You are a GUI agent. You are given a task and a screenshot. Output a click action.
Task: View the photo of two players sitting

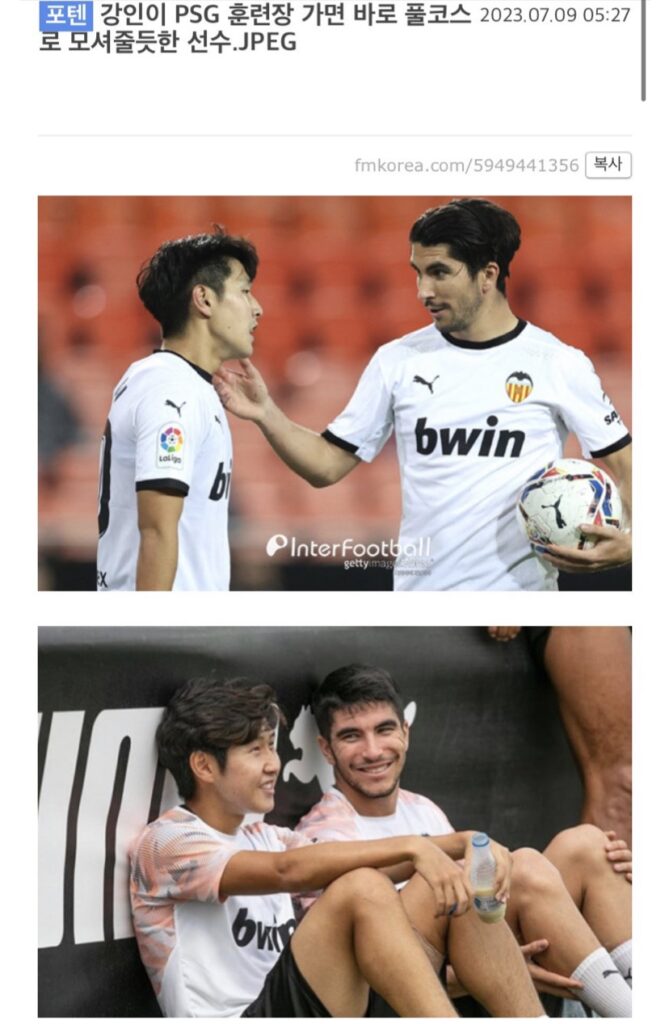point(334,821)
